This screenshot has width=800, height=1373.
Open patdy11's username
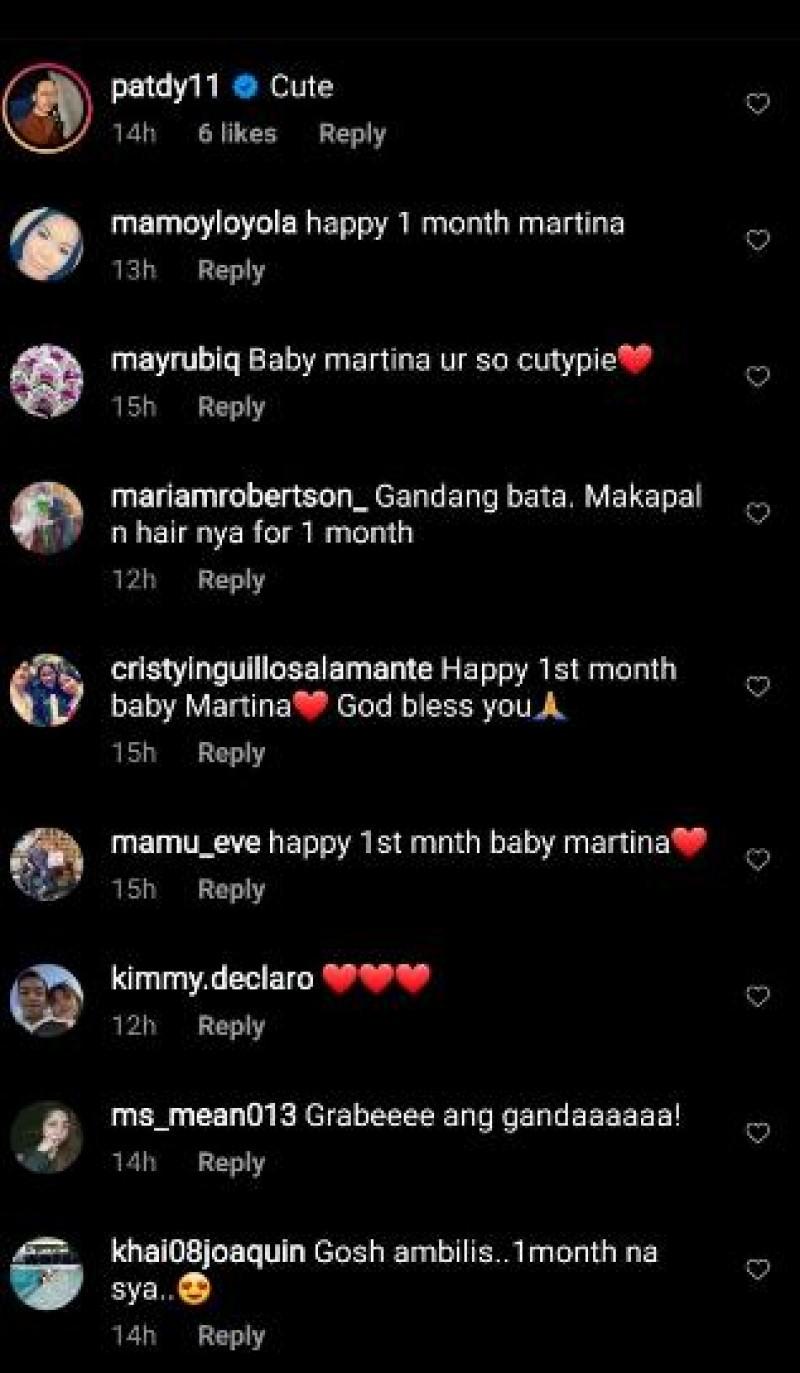(x=168, y=88)
